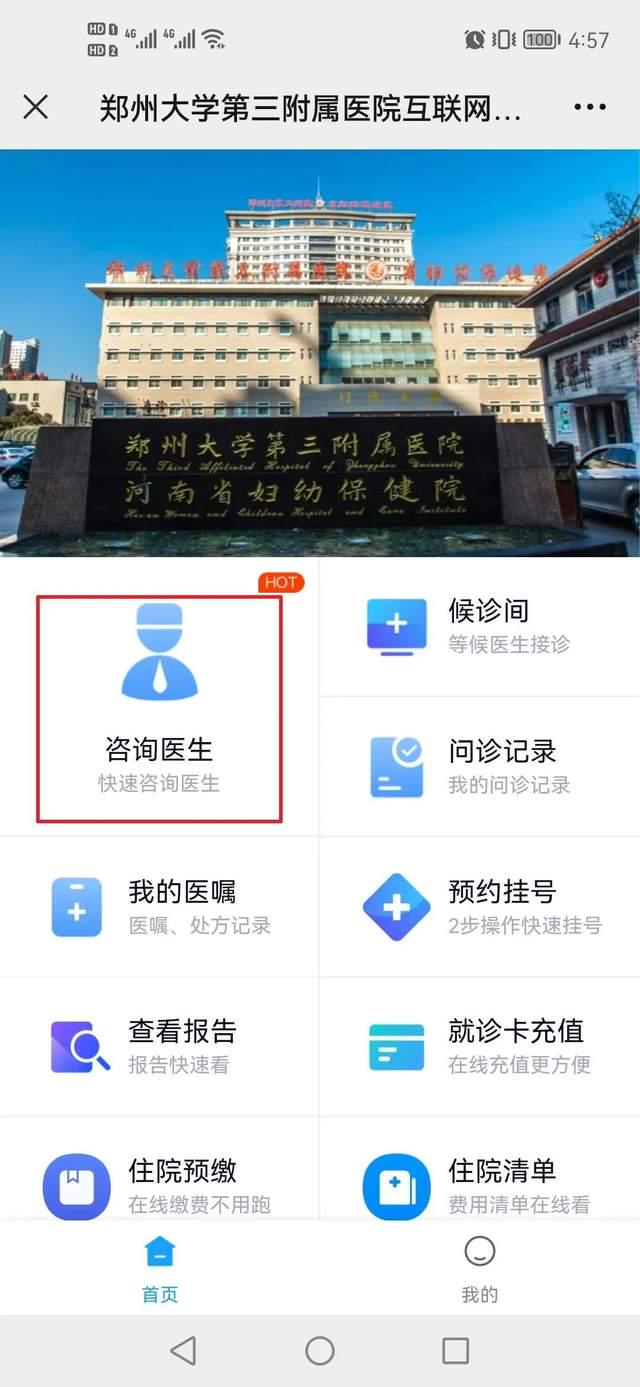View 问诊记录 consultation records

[x=479, y=766]
